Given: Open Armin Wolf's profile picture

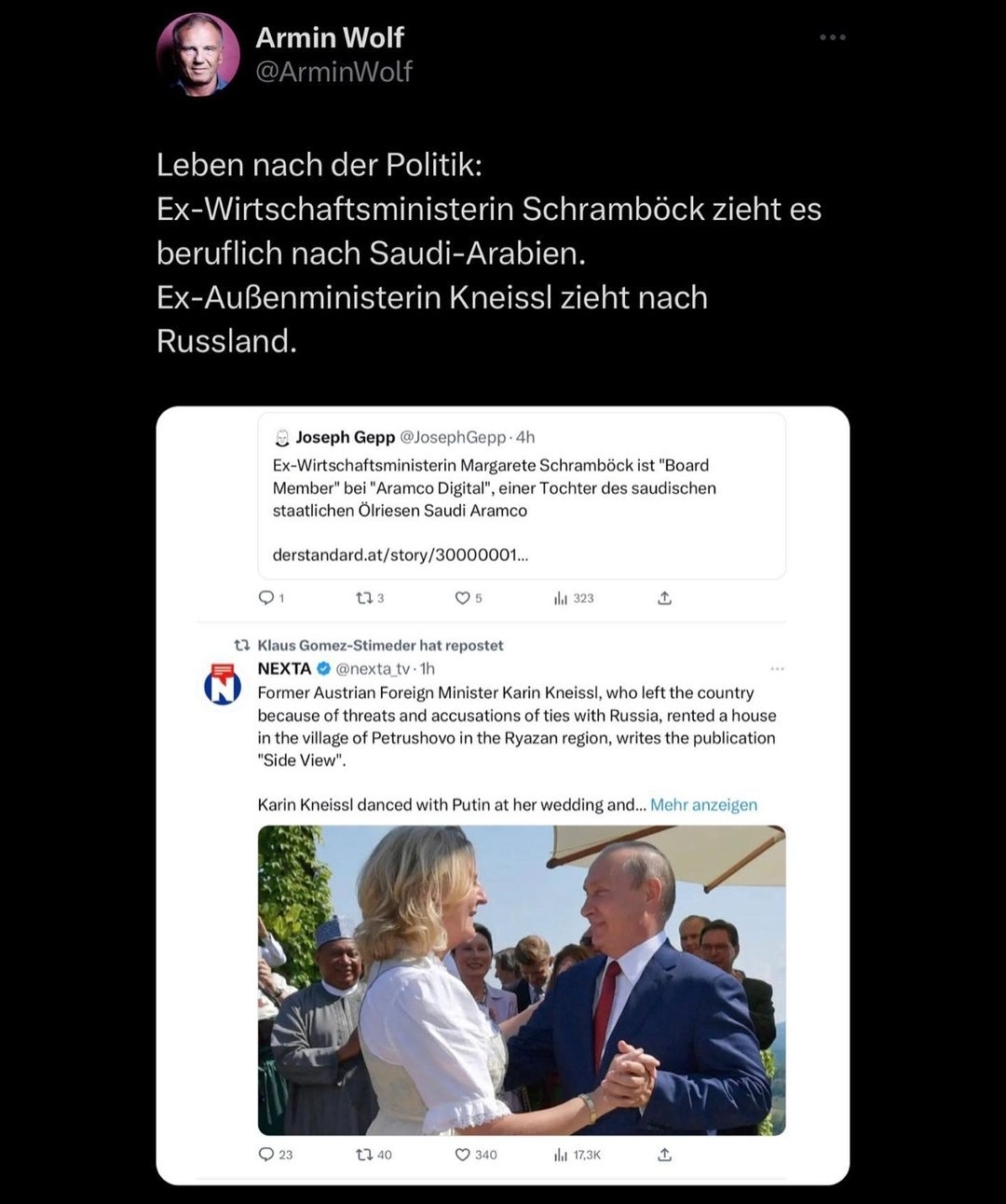Looking at the screenshot, I should click(197, 55).
